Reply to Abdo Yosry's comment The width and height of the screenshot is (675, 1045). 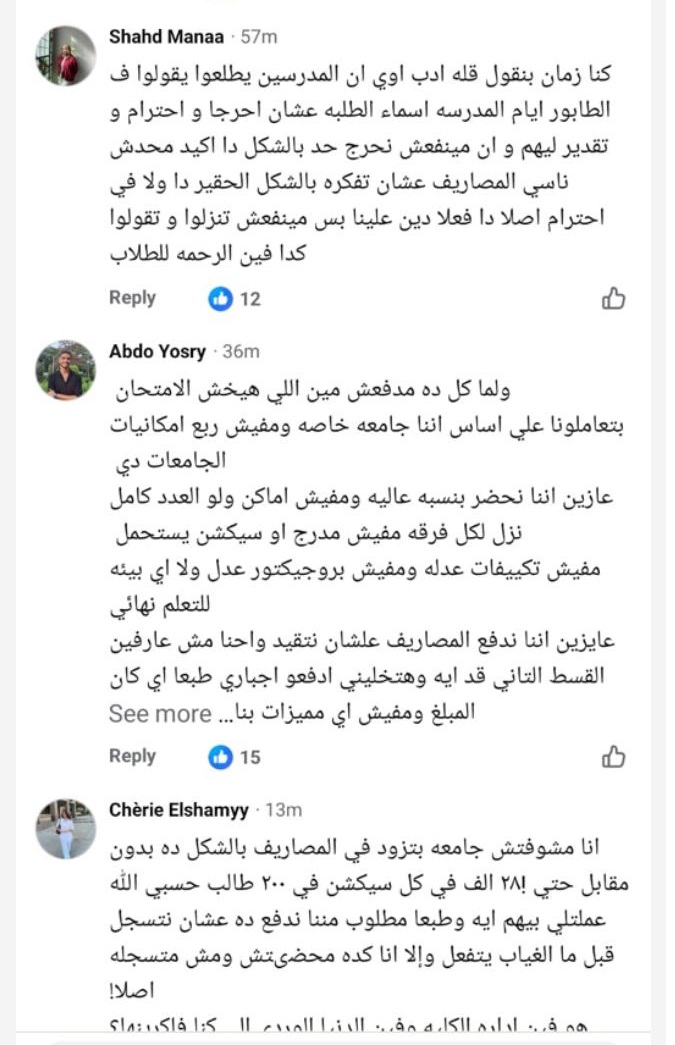(132, 756)
